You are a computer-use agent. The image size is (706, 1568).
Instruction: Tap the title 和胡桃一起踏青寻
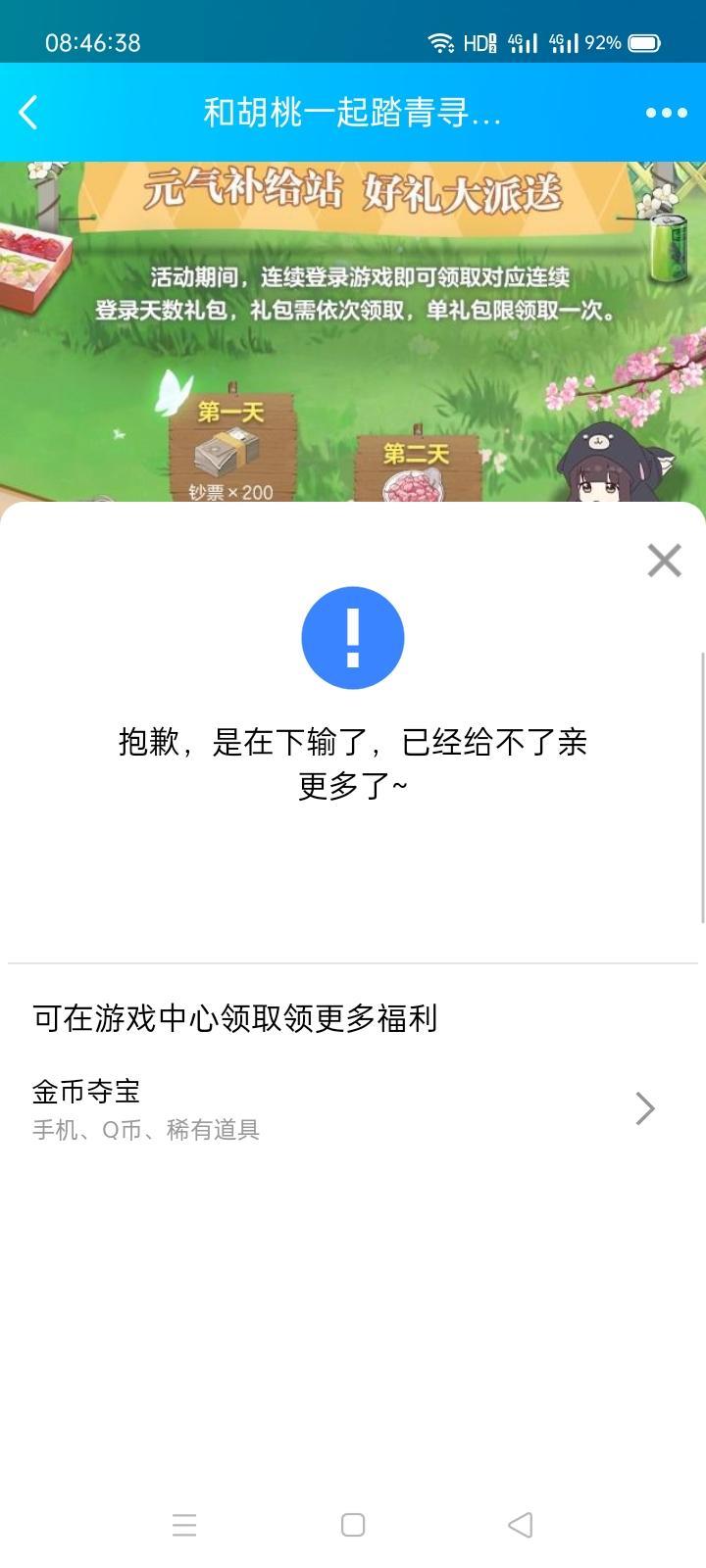pos(351,112)
